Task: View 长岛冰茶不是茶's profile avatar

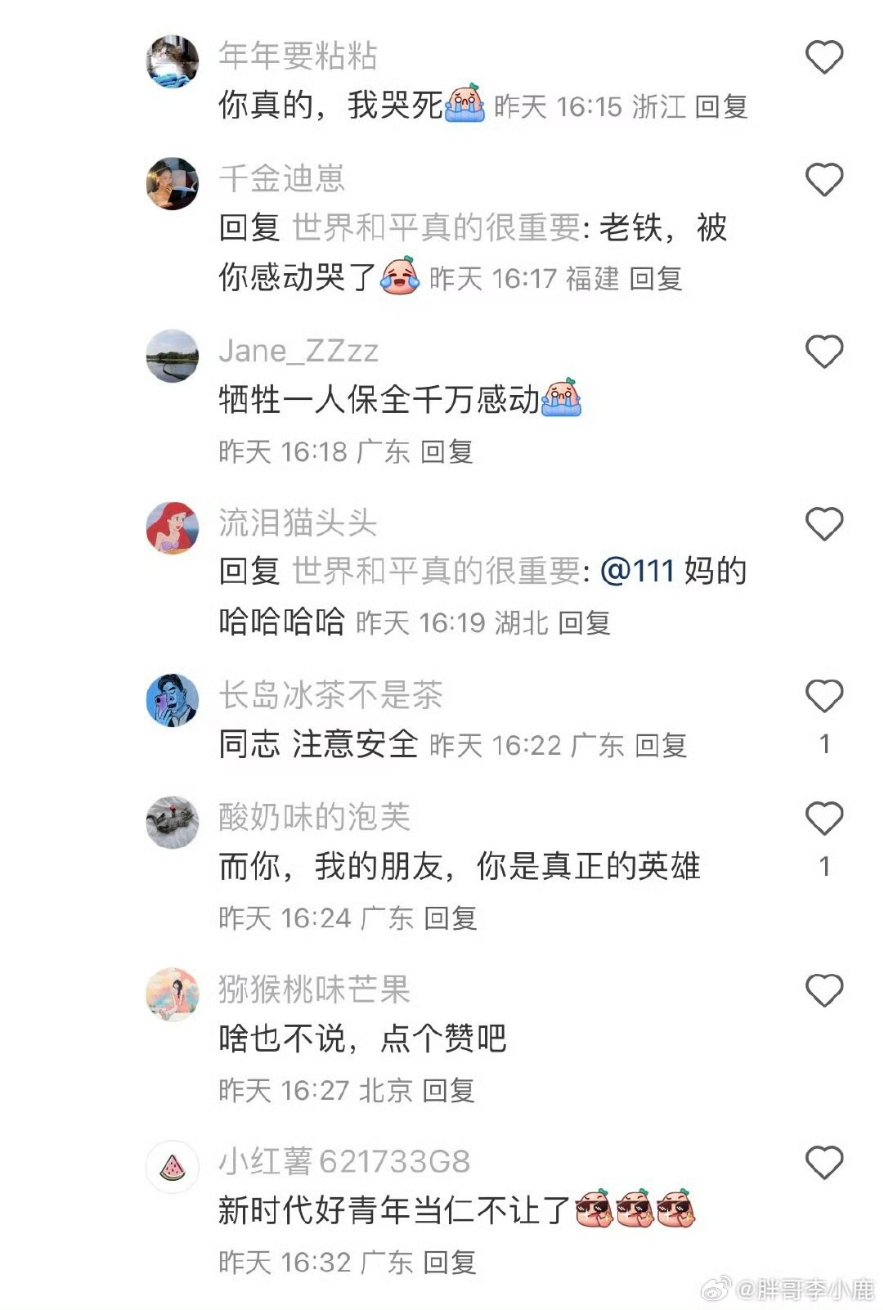Action: pyautogui.click(x=172, y=699)
